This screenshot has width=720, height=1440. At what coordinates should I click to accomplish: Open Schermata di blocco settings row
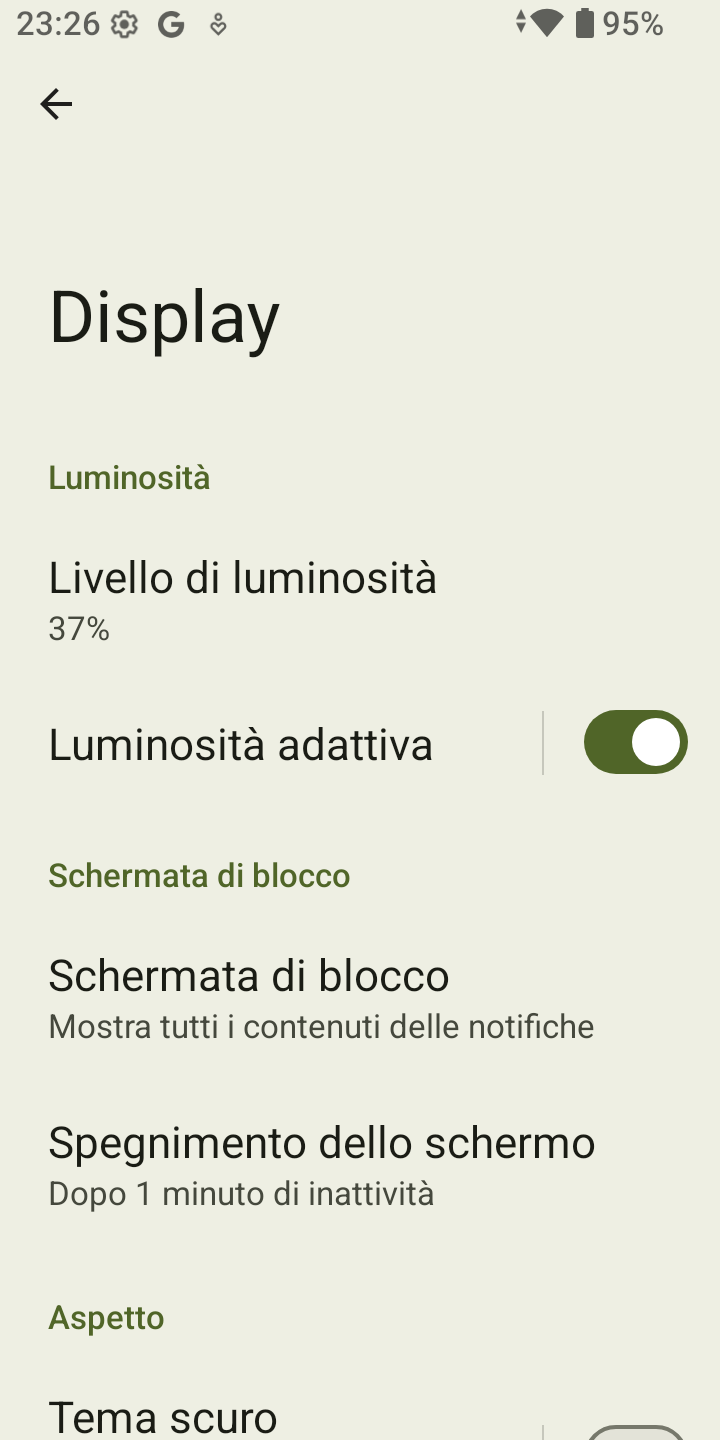point(360,998)
